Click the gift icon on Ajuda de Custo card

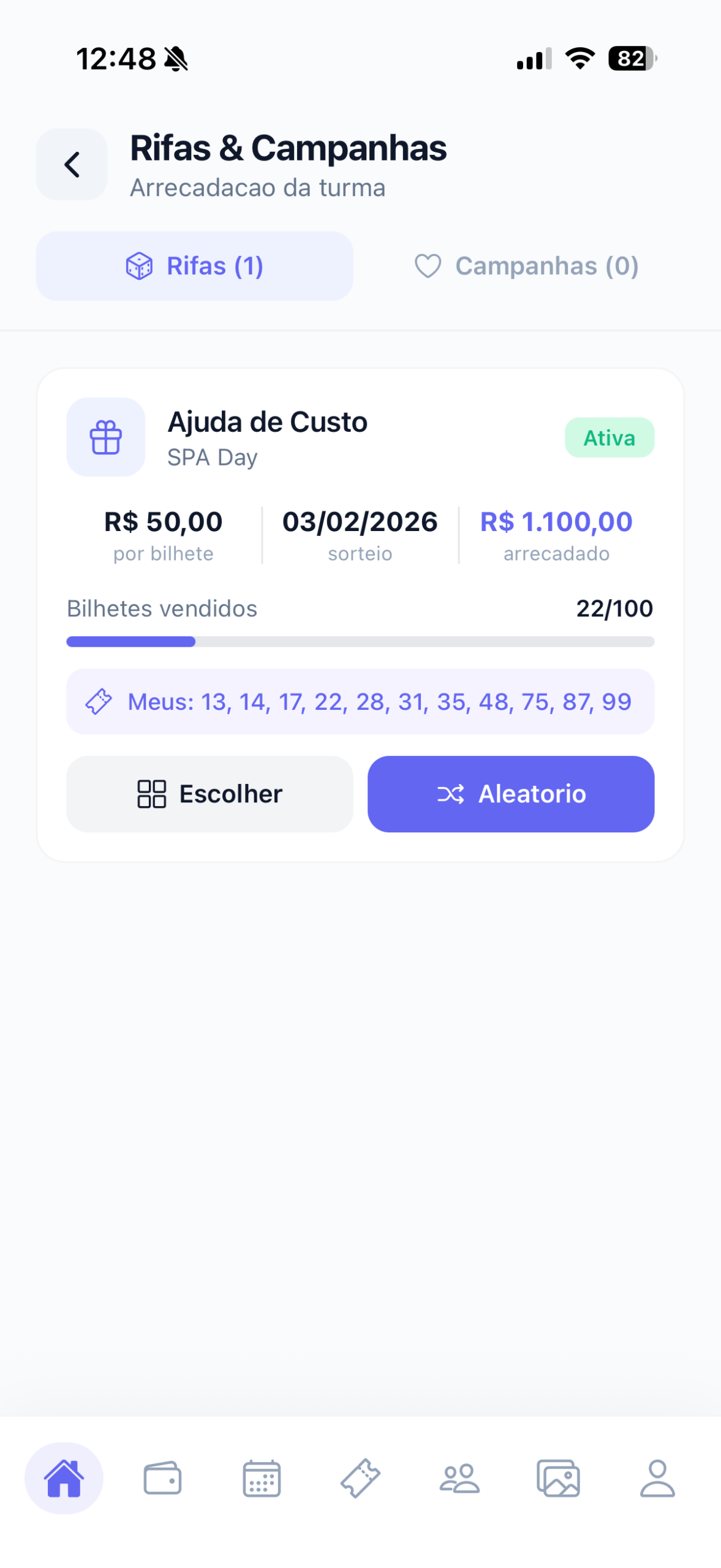[x=105, y=436]
